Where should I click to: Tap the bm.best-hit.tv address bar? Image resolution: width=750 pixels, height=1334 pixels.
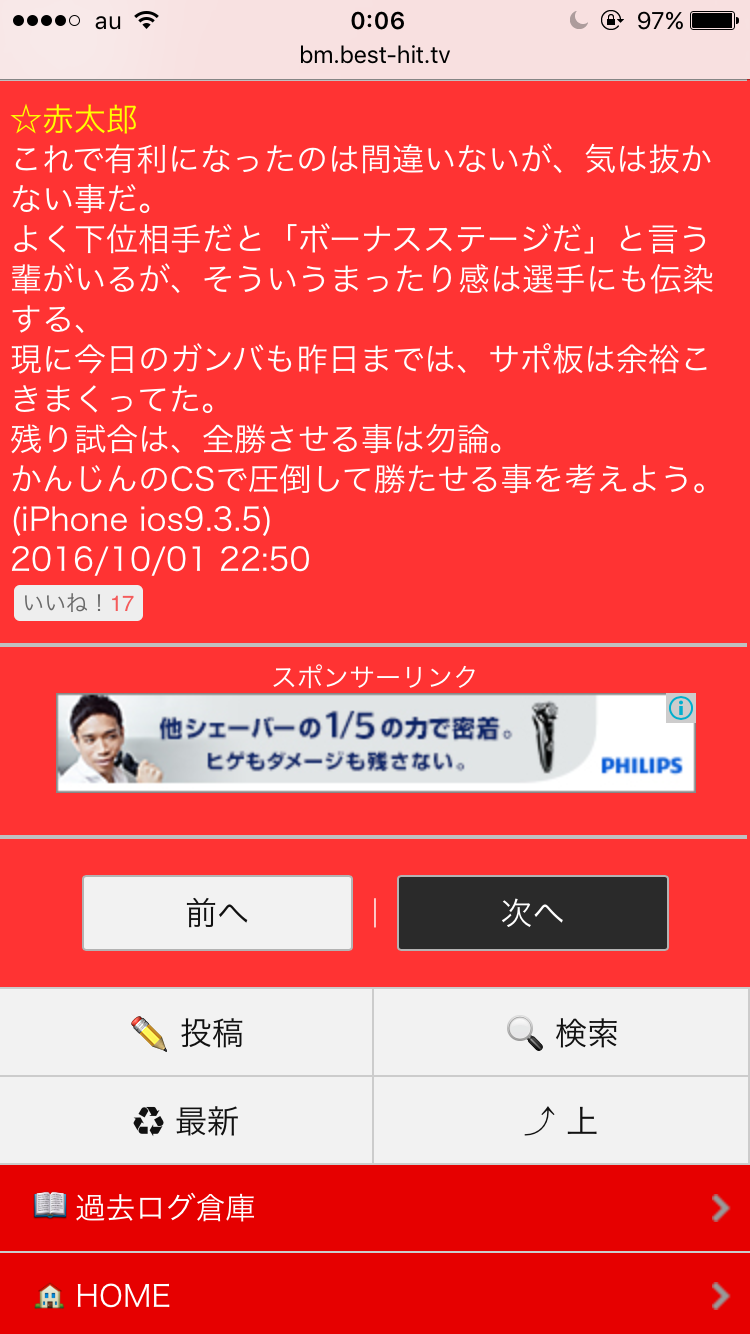(375, 55)
